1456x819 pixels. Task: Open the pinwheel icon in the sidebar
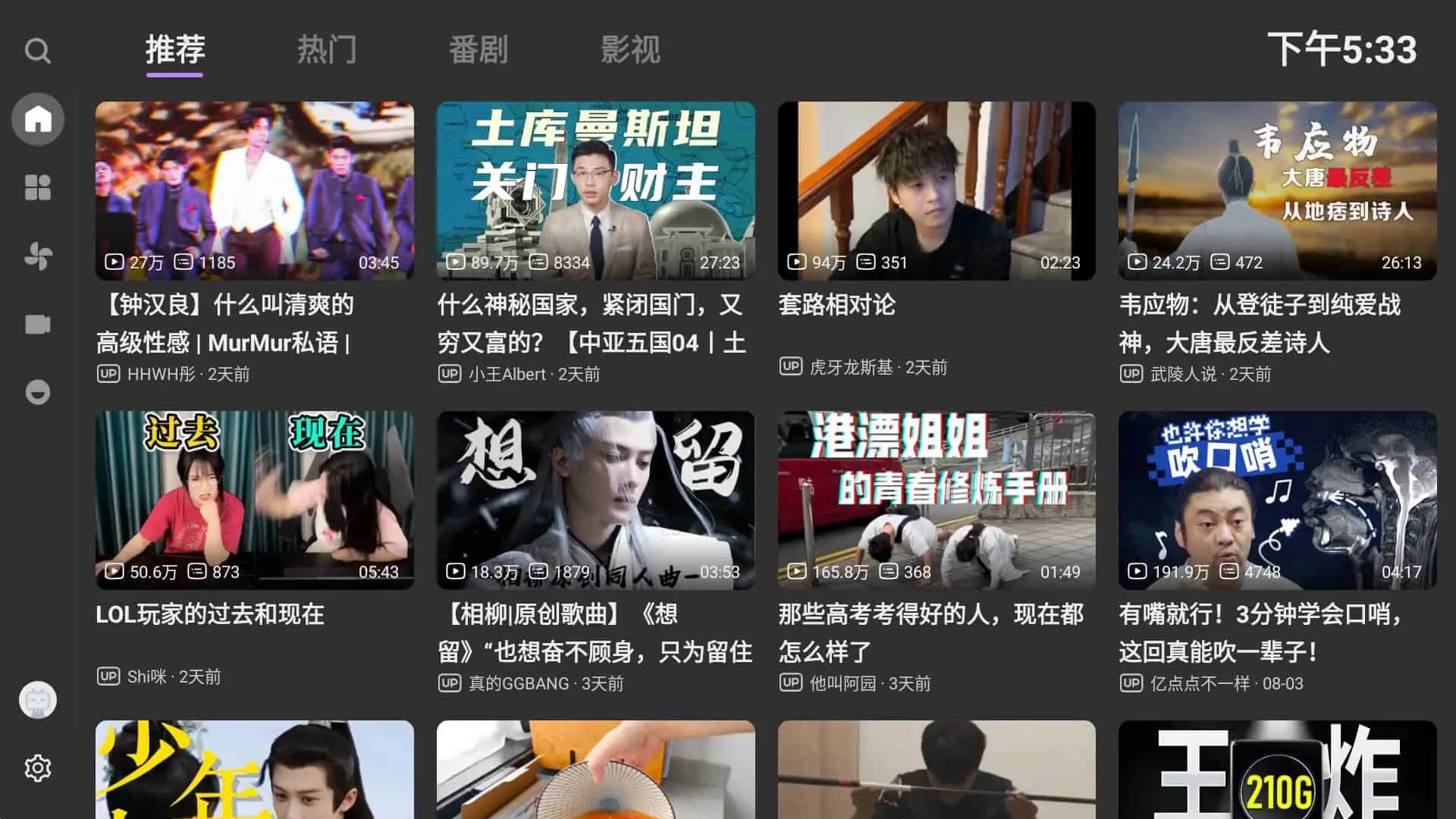tap(37, 256)
